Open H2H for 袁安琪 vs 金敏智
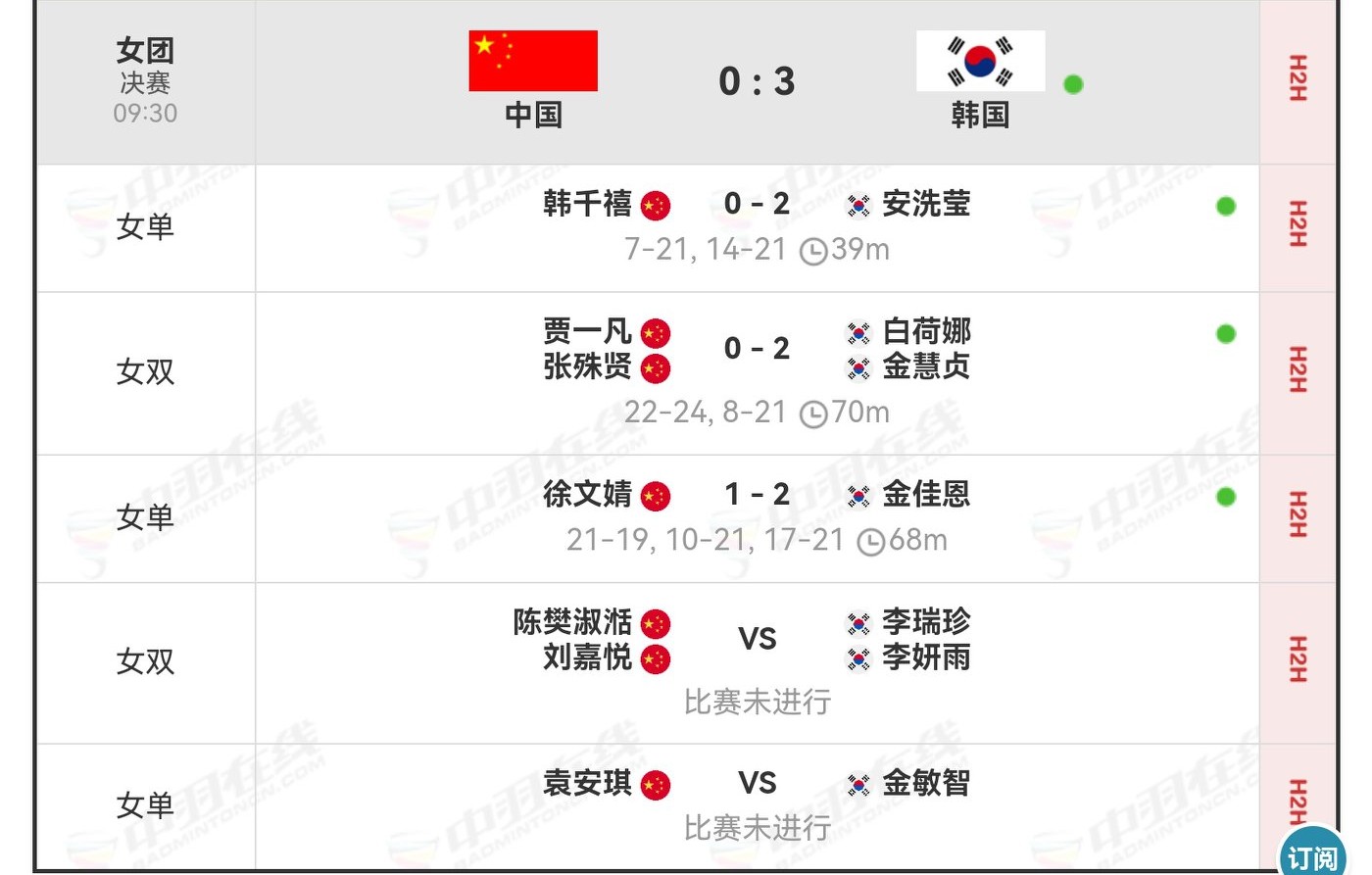 click(1297, 799)
